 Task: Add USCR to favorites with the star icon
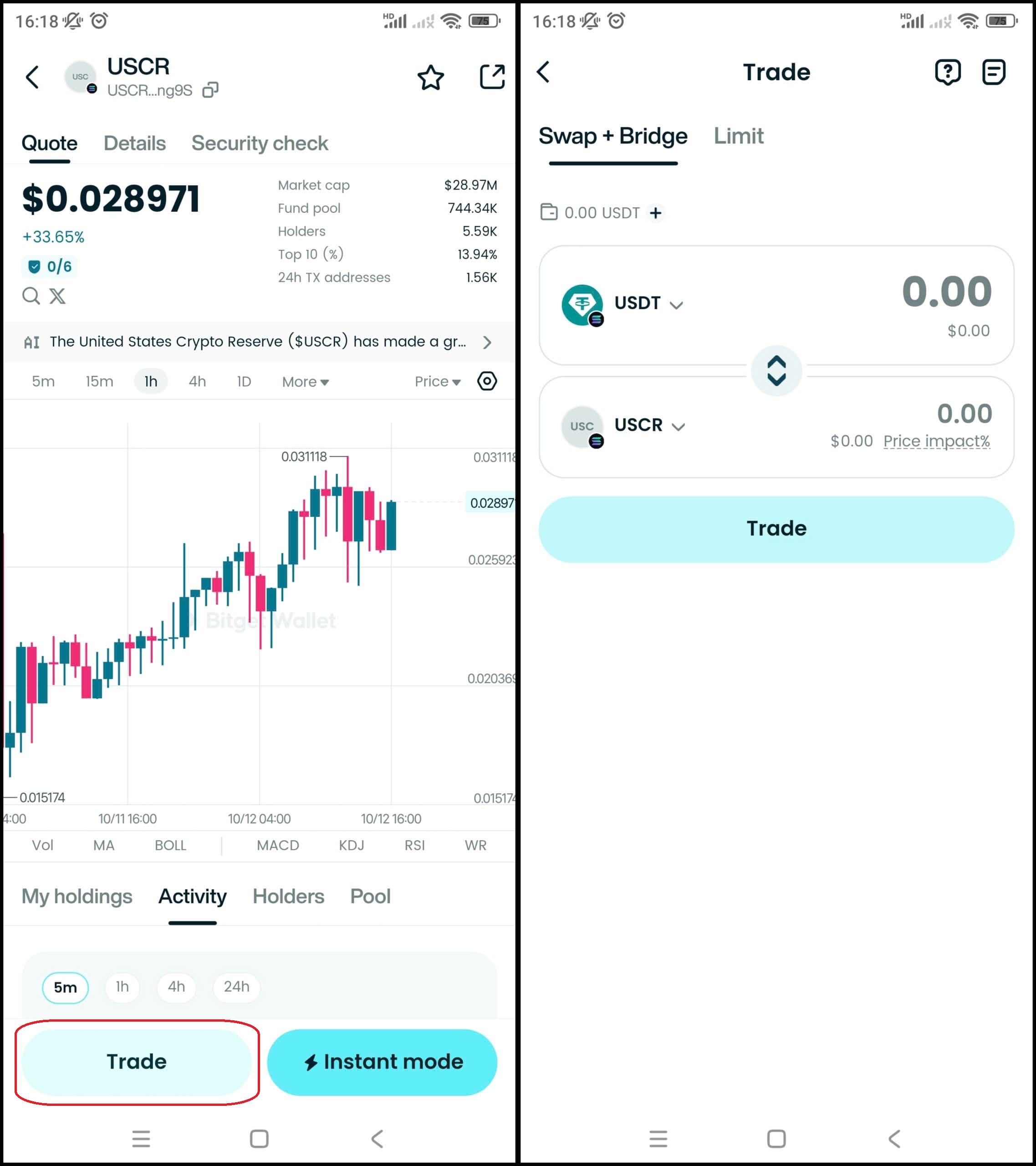(430, 77)
